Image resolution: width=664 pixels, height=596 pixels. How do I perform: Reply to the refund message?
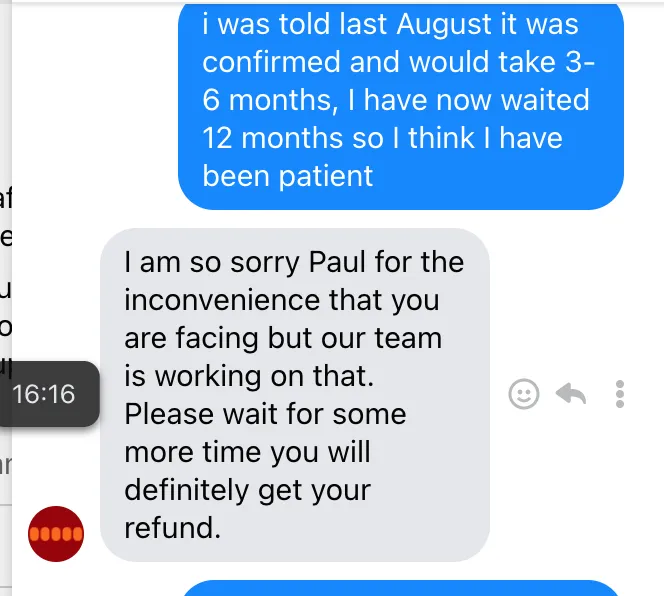coord(571,394)
